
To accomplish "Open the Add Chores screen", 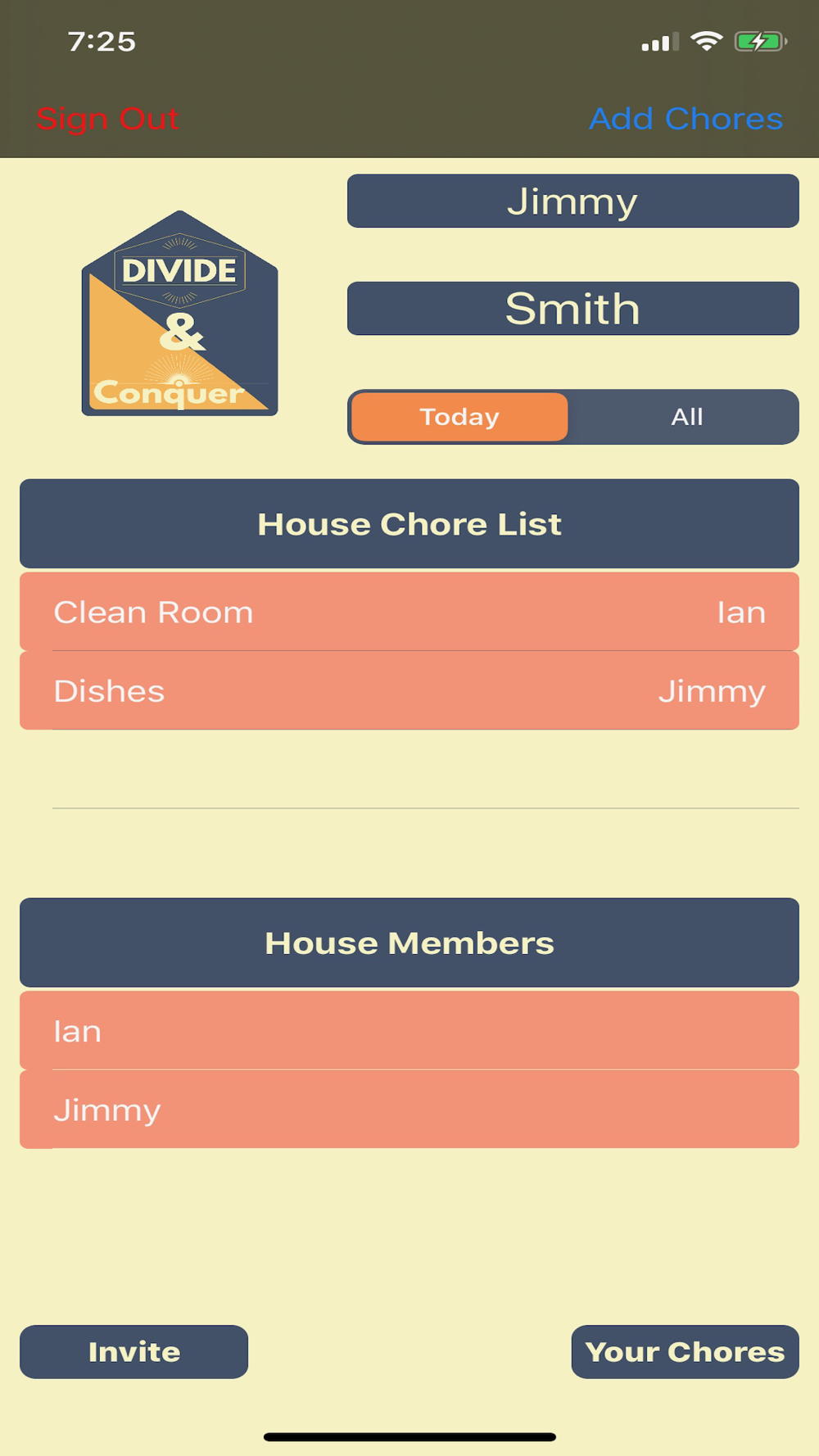I will tap(686, 119).
